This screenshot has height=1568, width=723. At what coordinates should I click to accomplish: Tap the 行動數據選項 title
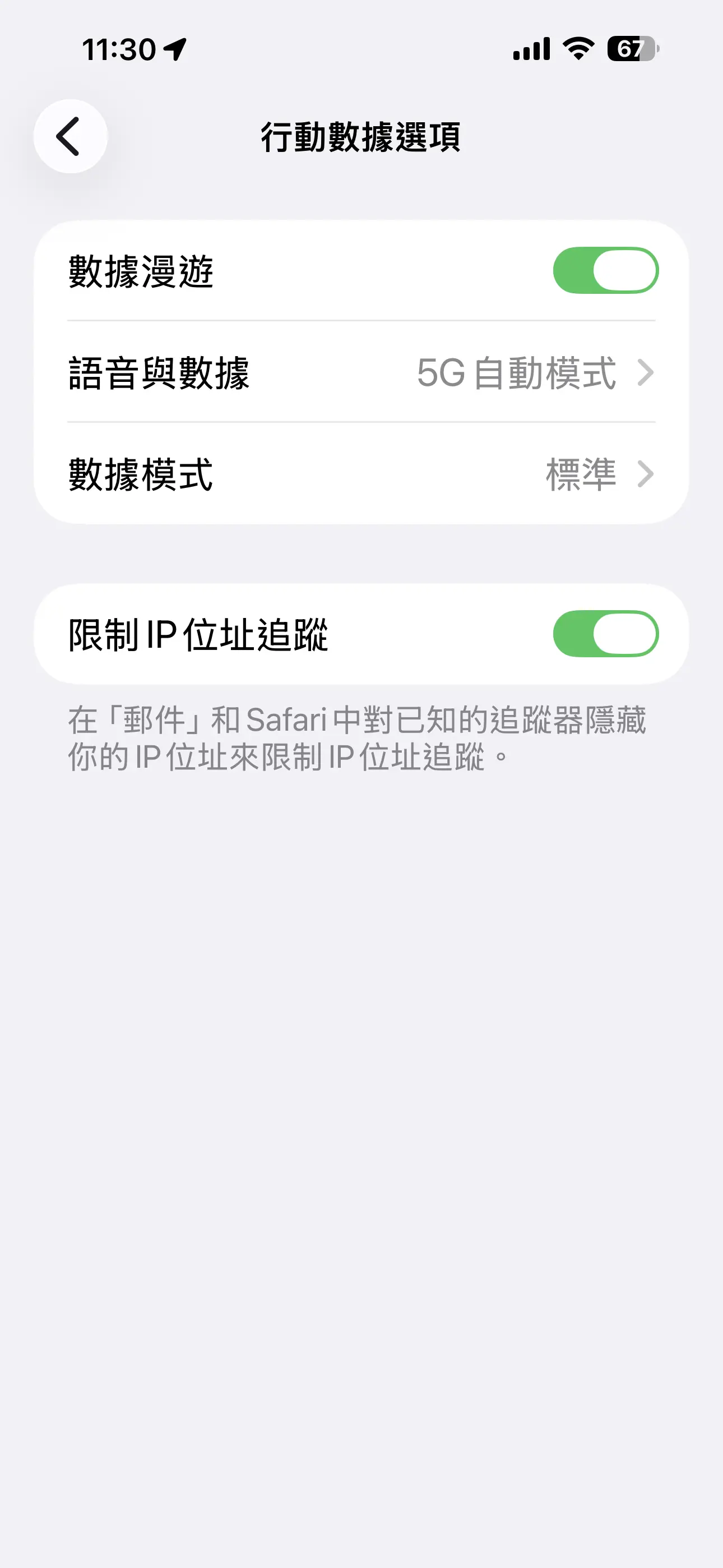point(361,136)
